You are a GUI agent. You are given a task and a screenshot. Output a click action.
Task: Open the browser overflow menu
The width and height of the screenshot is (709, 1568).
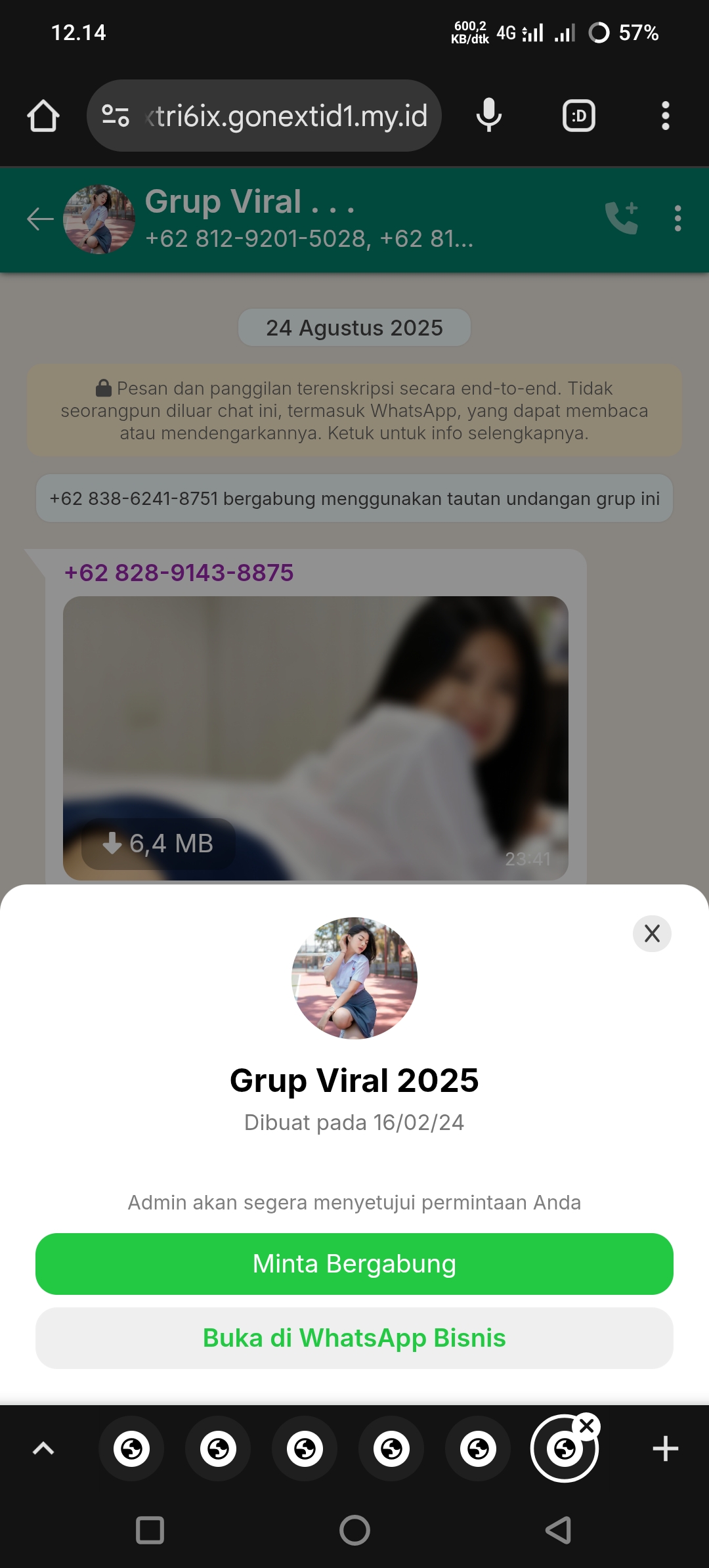pos(665,116)
